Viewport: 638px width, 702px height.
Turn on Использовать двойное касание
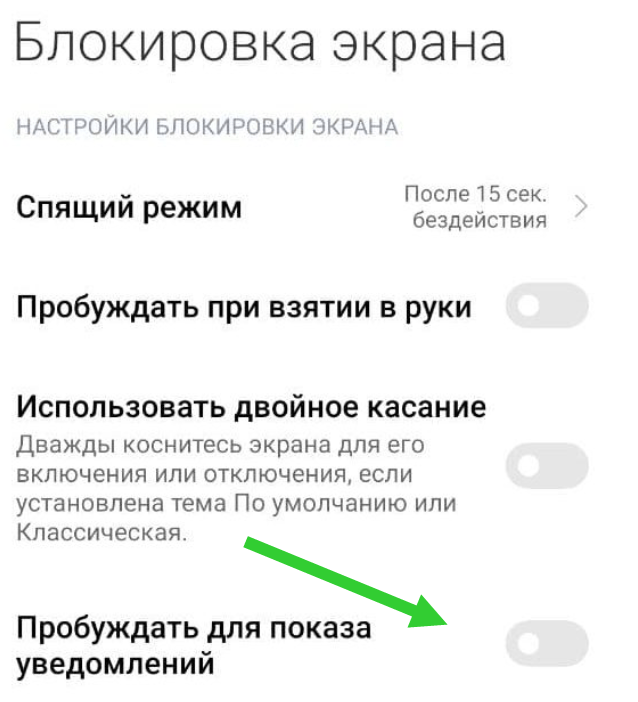[x=546, y=465]
